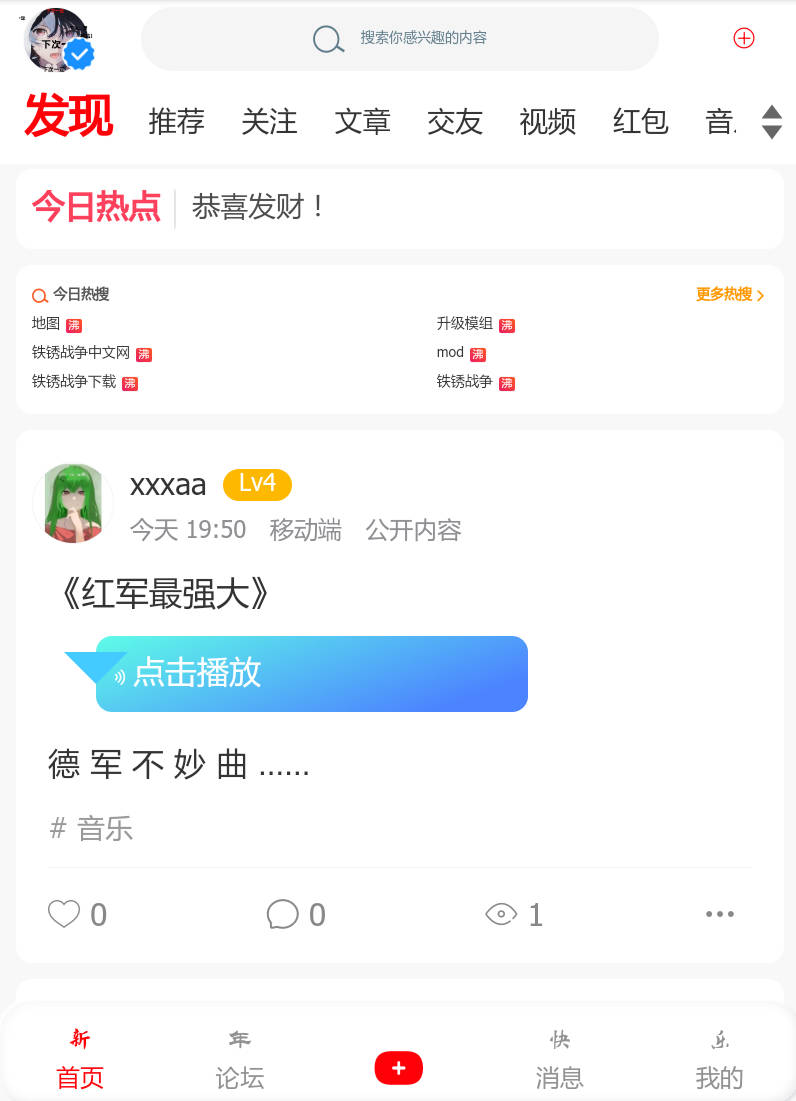Comment on xxxaa's post
The image size is (796, 1101).
tap(283, 914)
